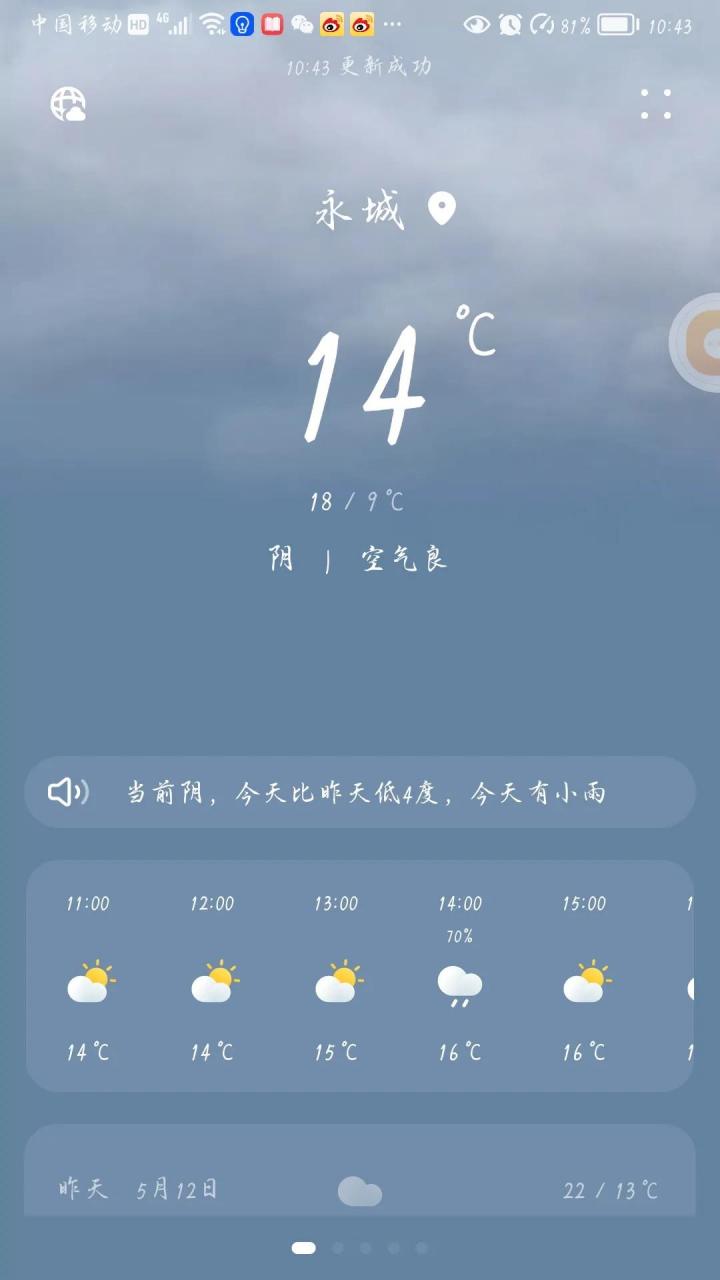Viewport: 720px width, 1280px height.
Task: Open the more options menu at top right
Action: pos(655,106)
